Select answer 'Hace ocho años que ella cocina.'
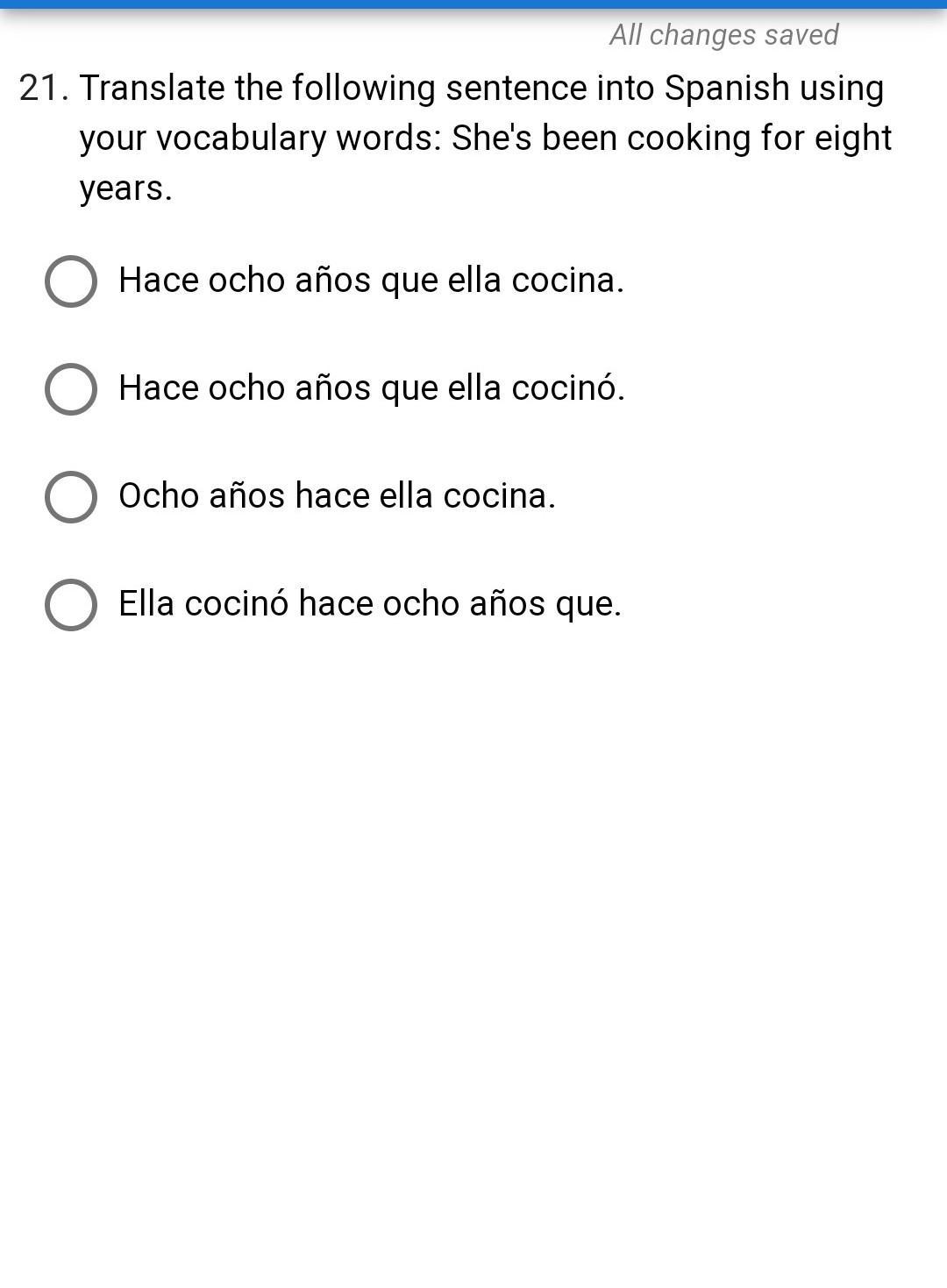 71,281
